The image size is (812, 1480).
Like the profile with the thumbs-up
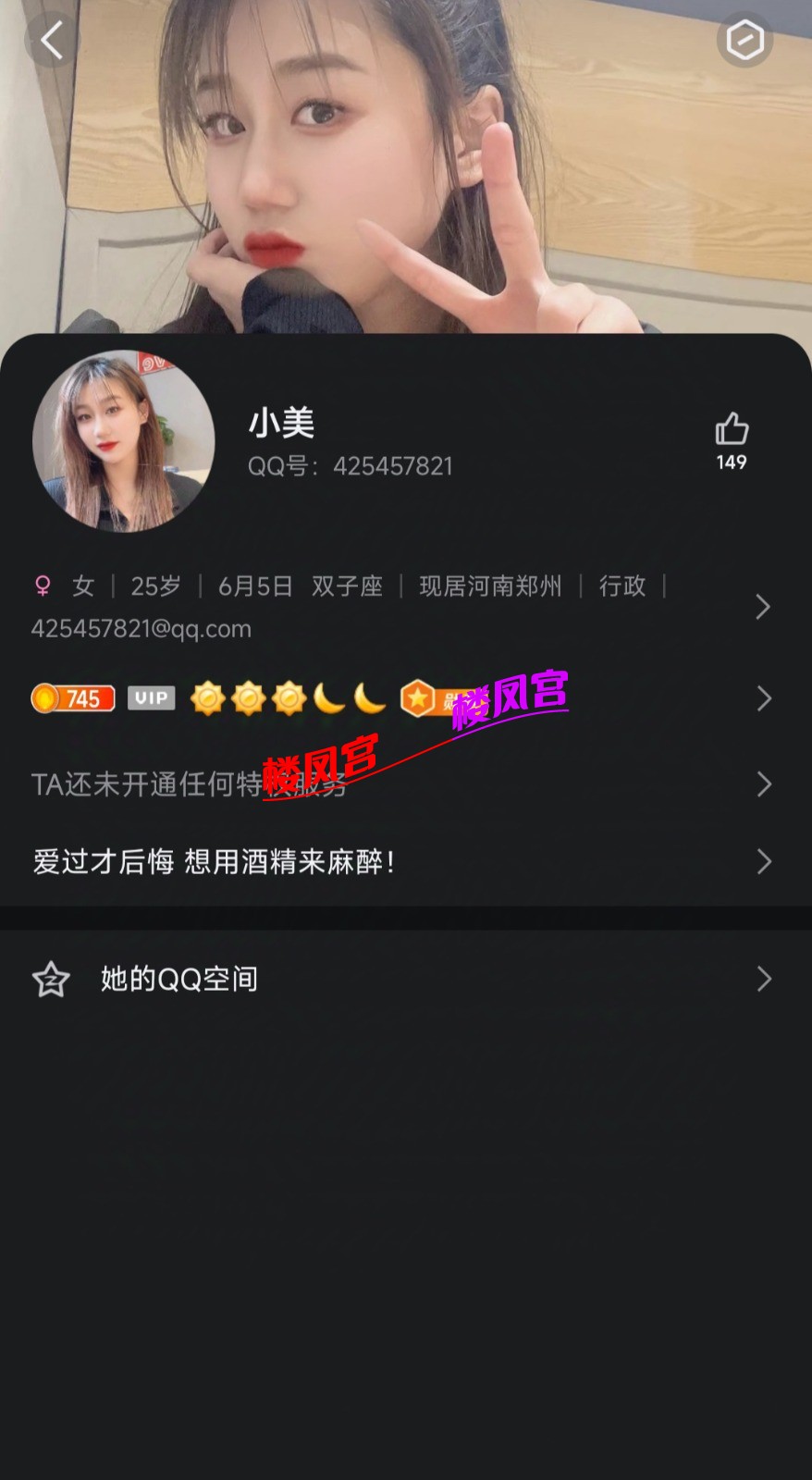tap(731, 430)
